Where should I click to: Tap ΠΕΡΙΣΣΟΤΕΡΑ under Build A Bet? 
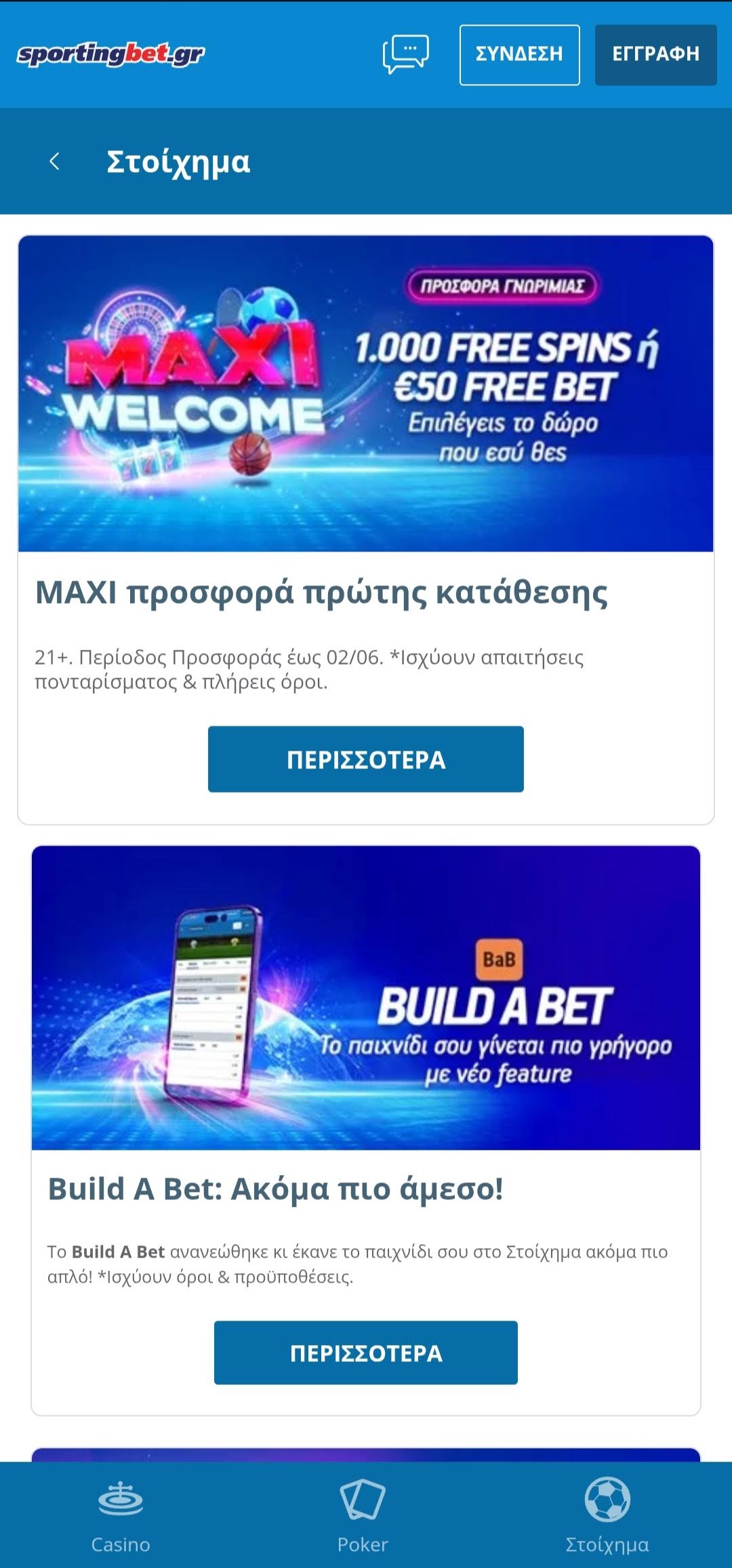[366, 1353]
